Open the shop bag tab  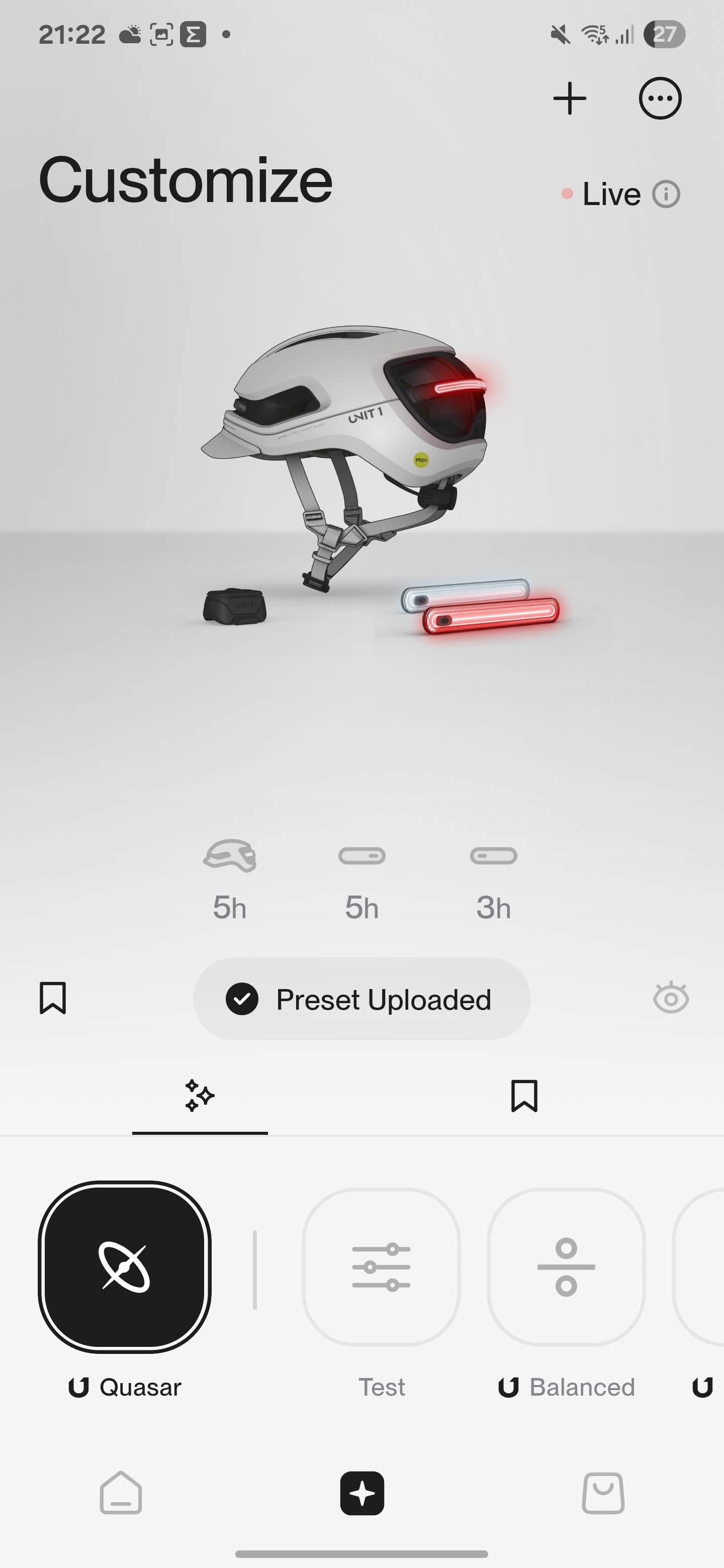603,1493
